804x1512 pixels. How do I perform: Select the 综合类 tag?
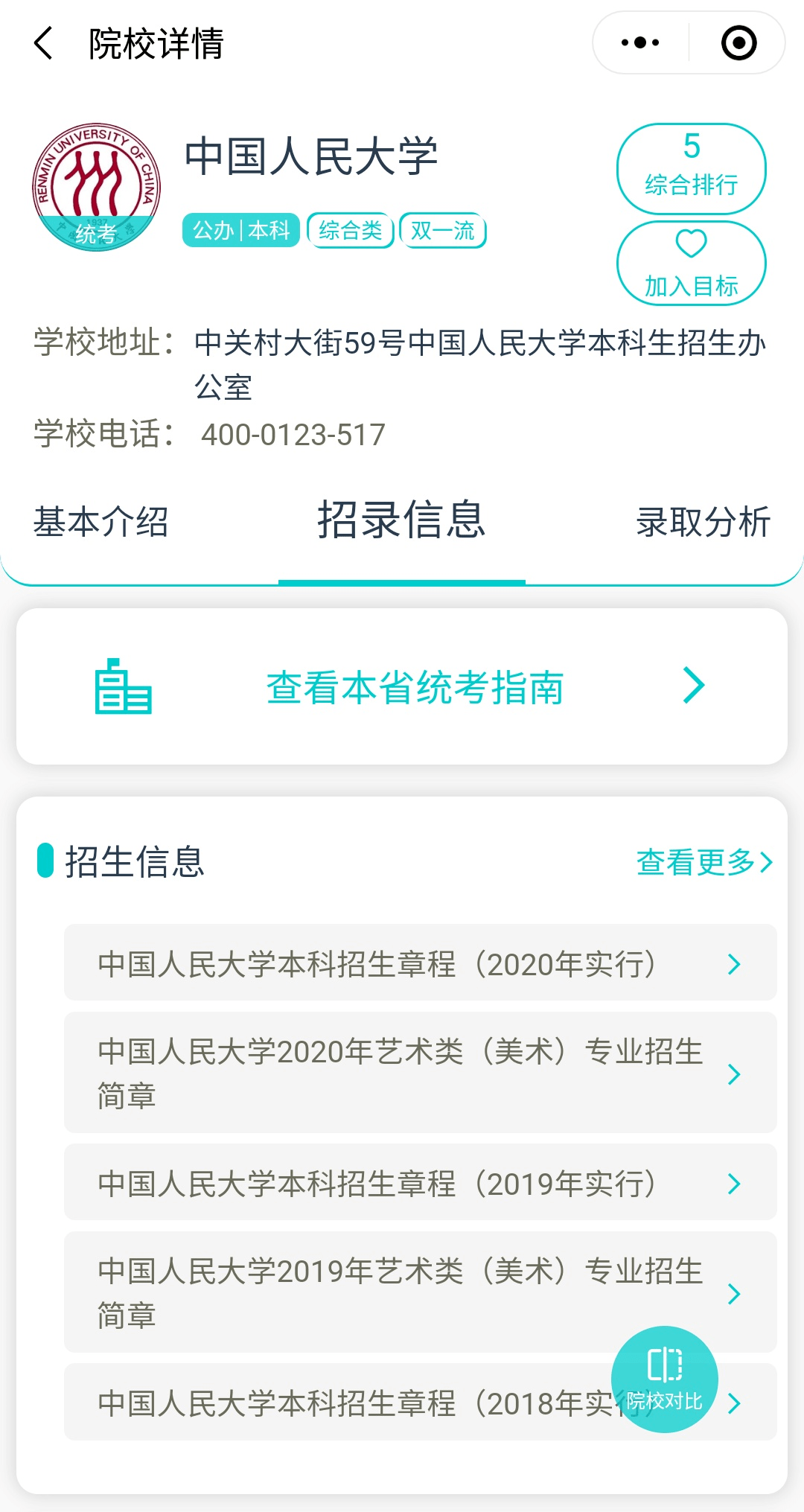351,232
